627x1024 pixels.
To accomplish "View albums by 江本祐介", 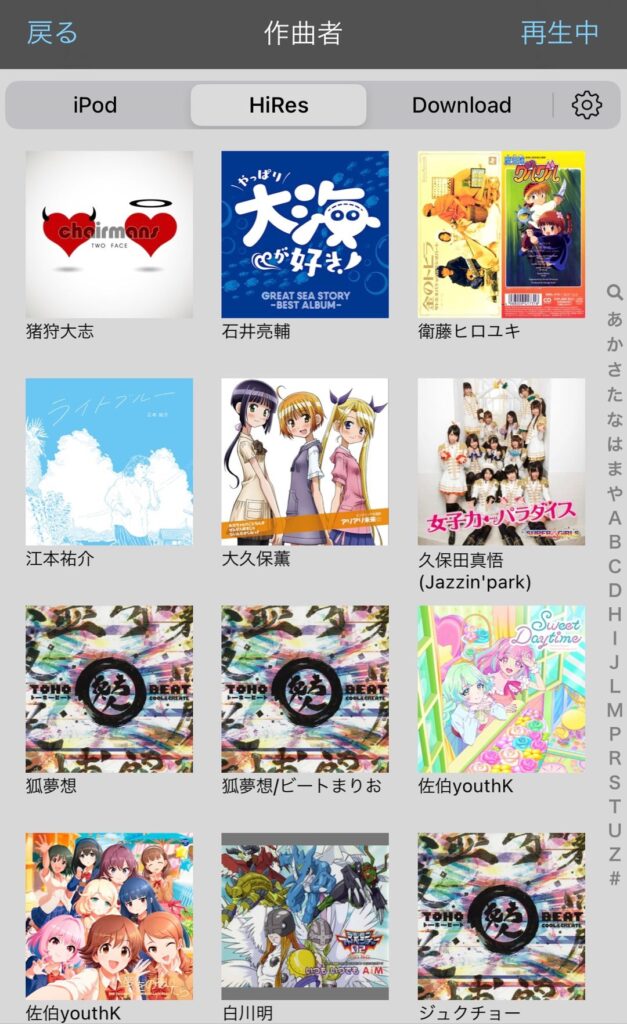I will [x=109, y=462].
